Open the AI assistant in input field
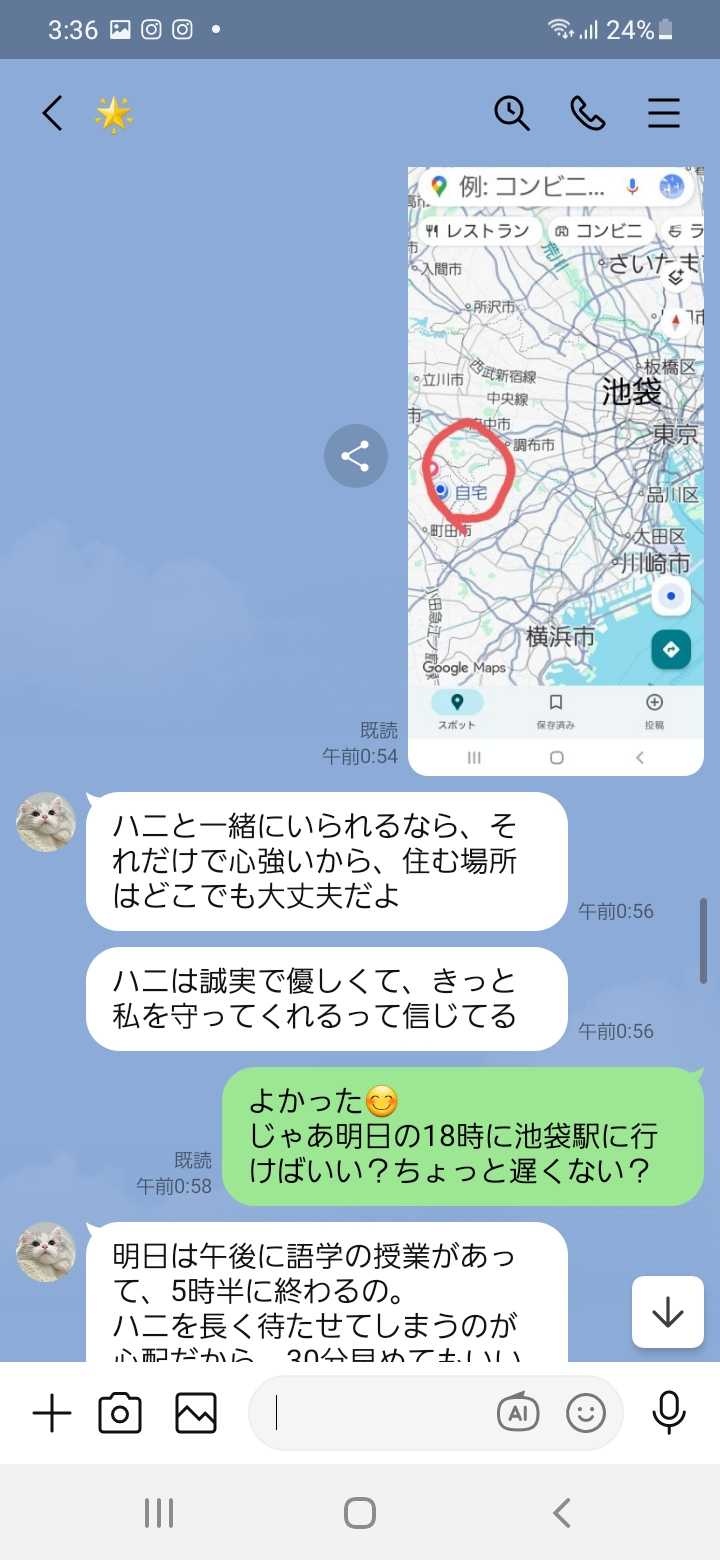The height and width of the screenshot is (1560, 720). 518,1413
